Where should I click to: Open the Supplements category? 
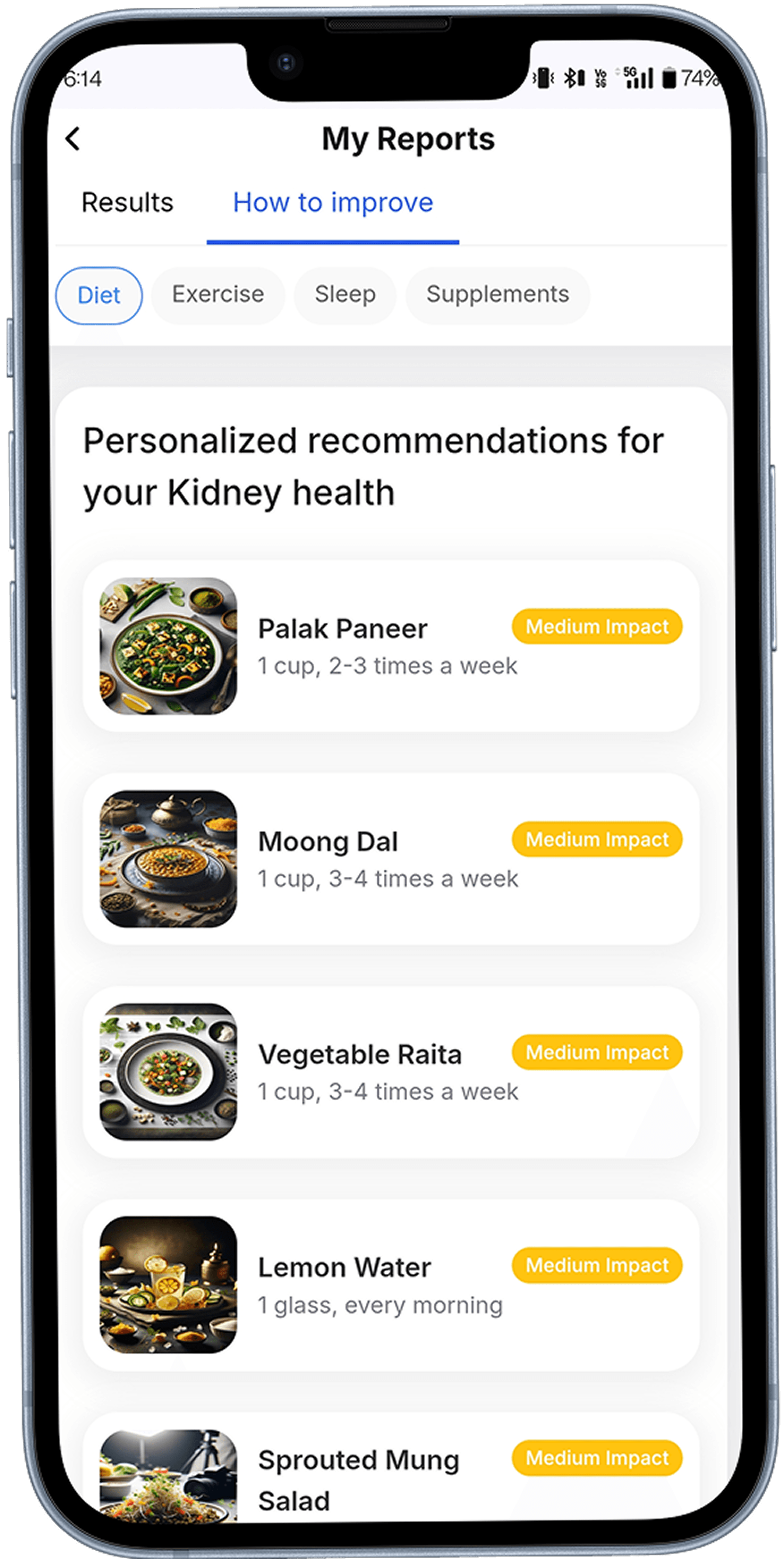point(497,295)
